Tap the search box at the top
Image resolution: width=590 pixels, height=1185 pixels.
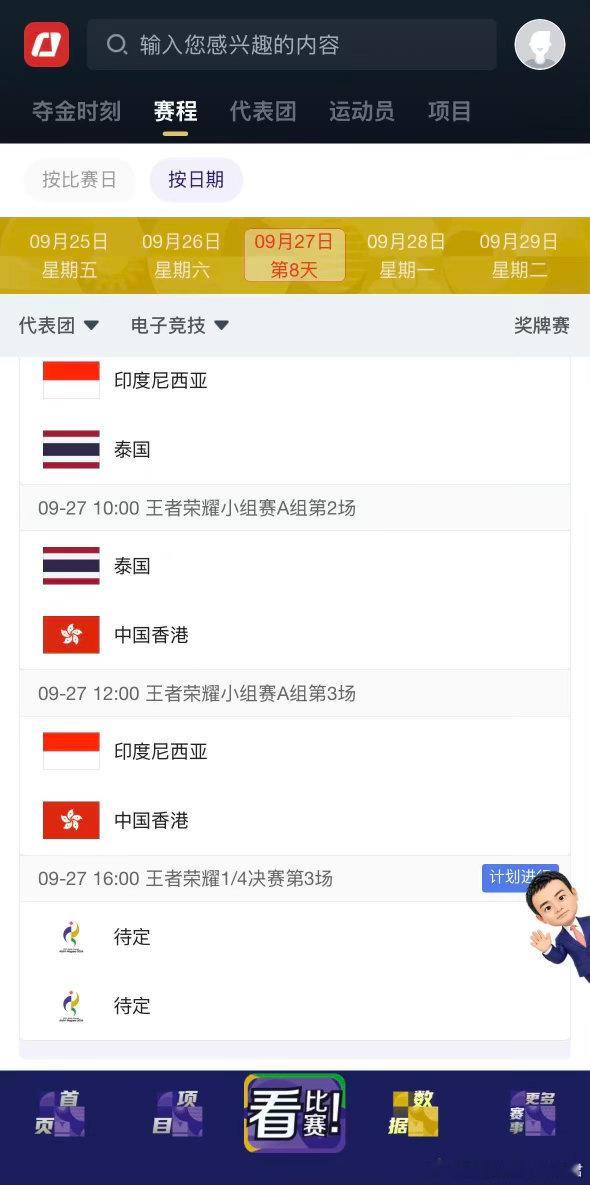click(x=292, y=45)
